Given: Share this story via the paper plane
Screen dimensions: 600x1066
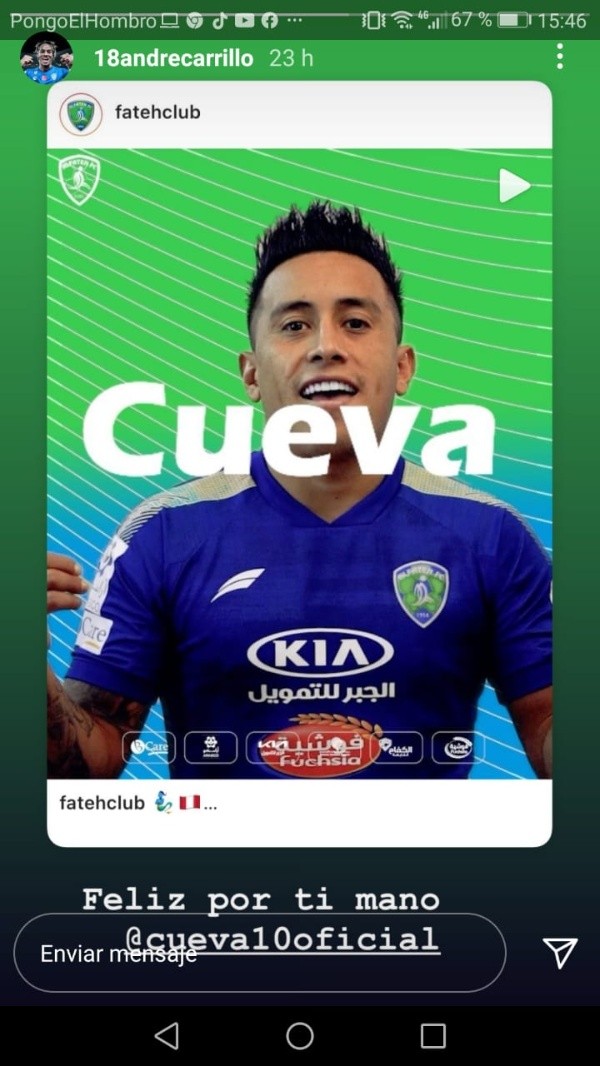Looking at the screenshot, I should pos(559,953).
